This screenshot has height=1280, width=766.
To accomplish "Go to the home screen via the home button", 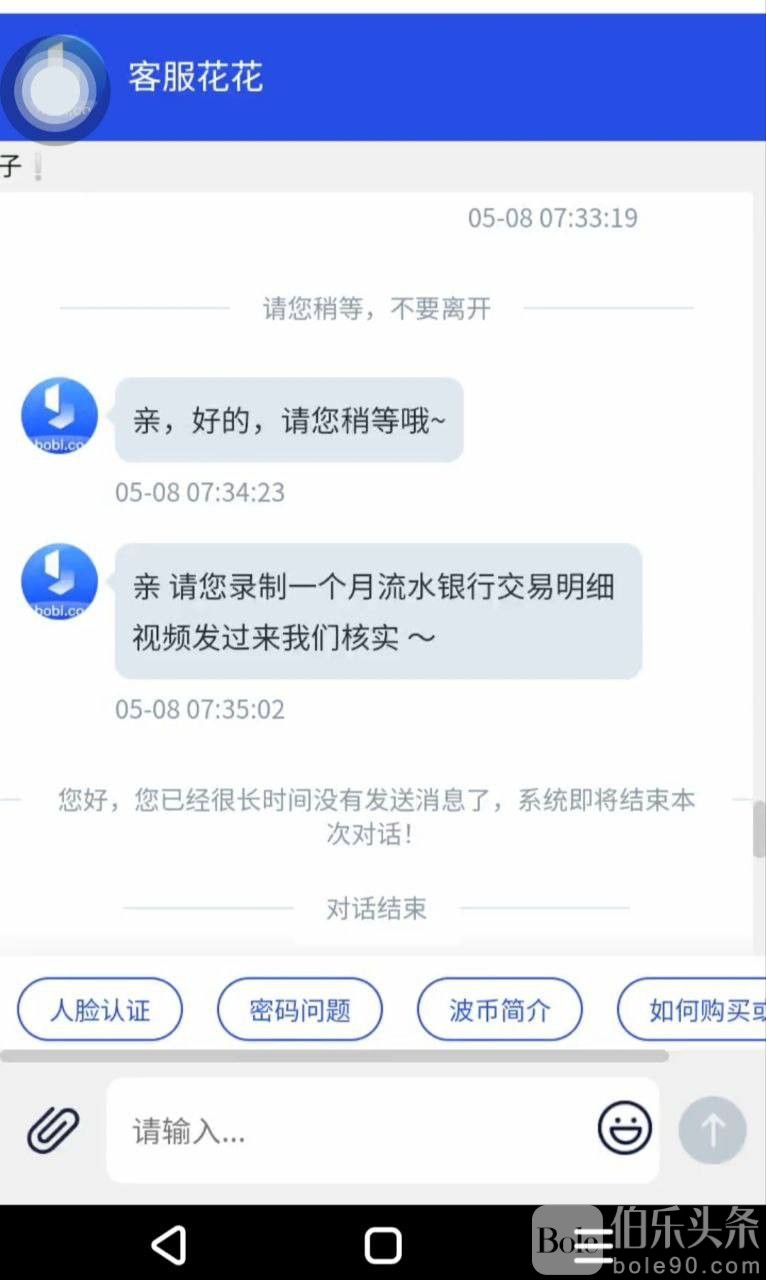I will (383, 1245).
